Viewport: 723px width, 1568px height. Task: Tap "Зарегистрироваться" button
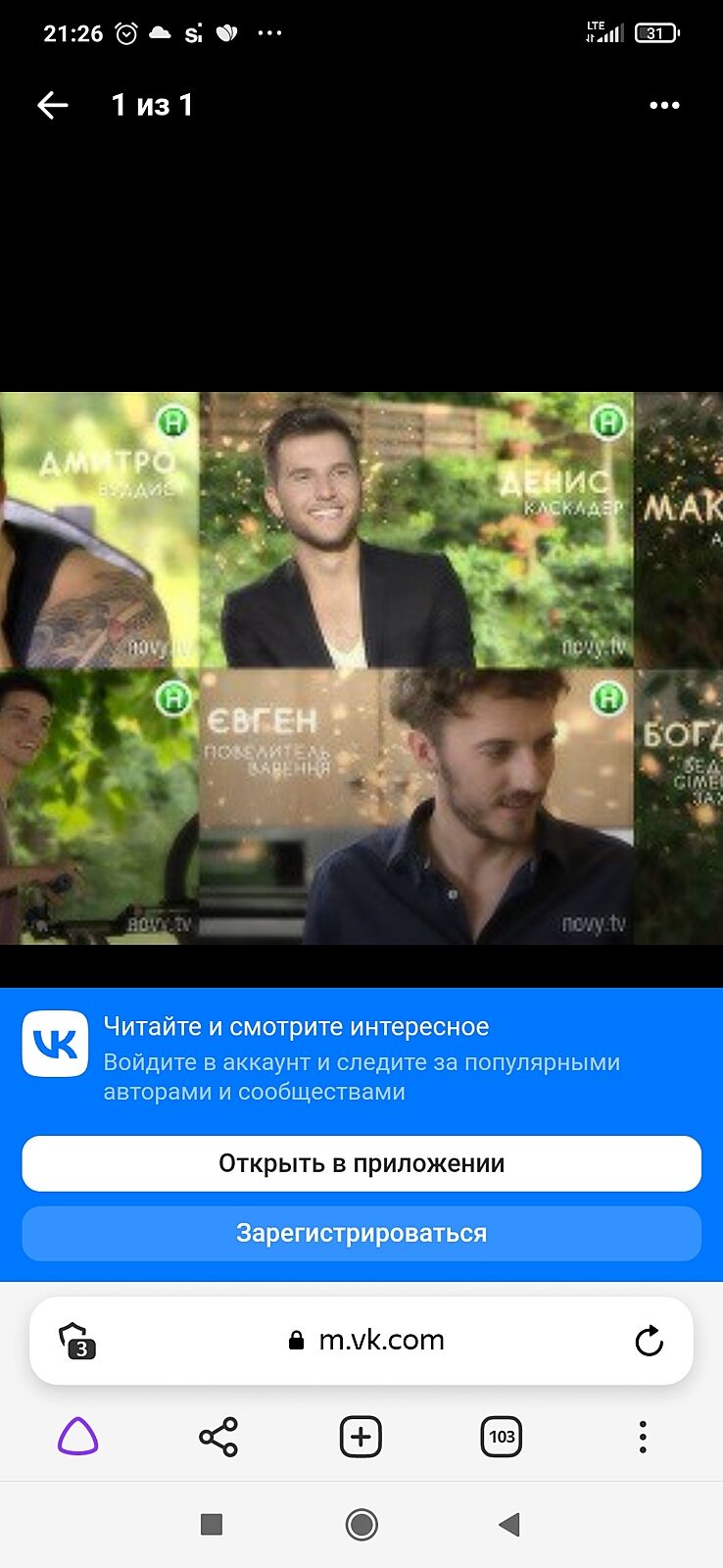tap(361, 1233)
